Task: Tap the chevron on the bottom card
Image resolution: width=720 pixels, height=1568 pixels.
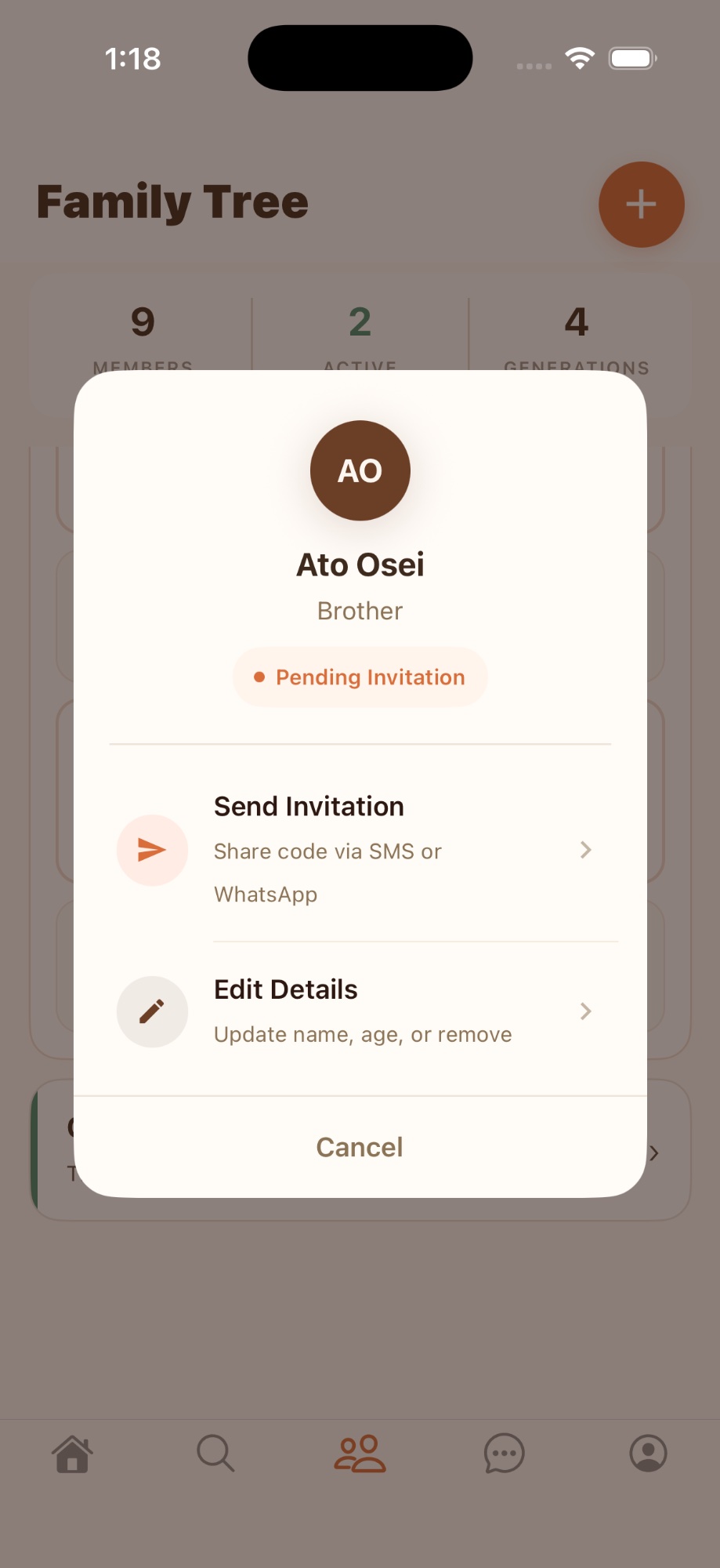Action: pyautogui.click(x=655, y=1152)
